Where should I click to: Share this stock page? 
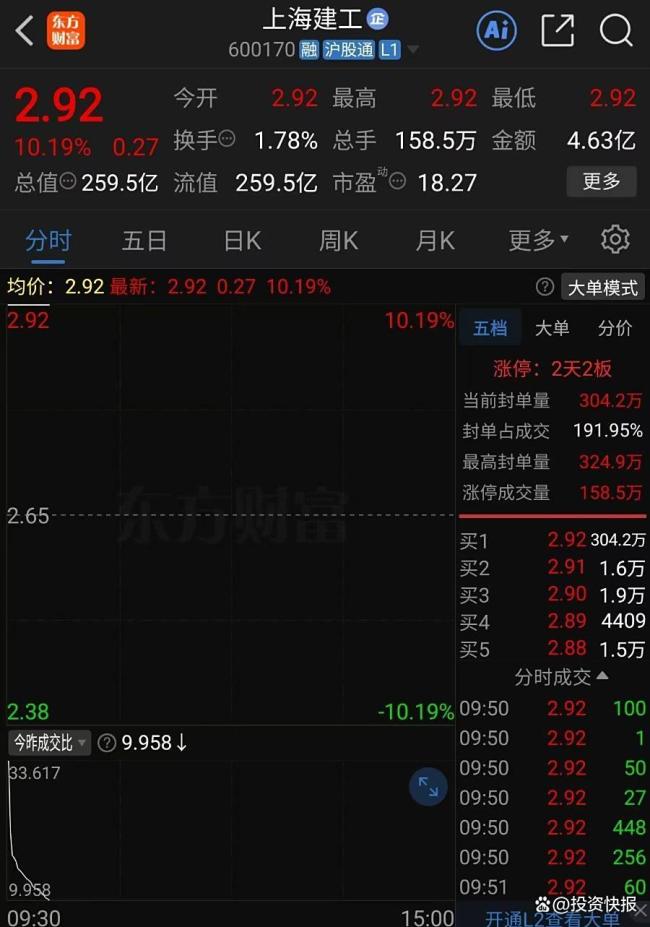(x=557, y=31)
